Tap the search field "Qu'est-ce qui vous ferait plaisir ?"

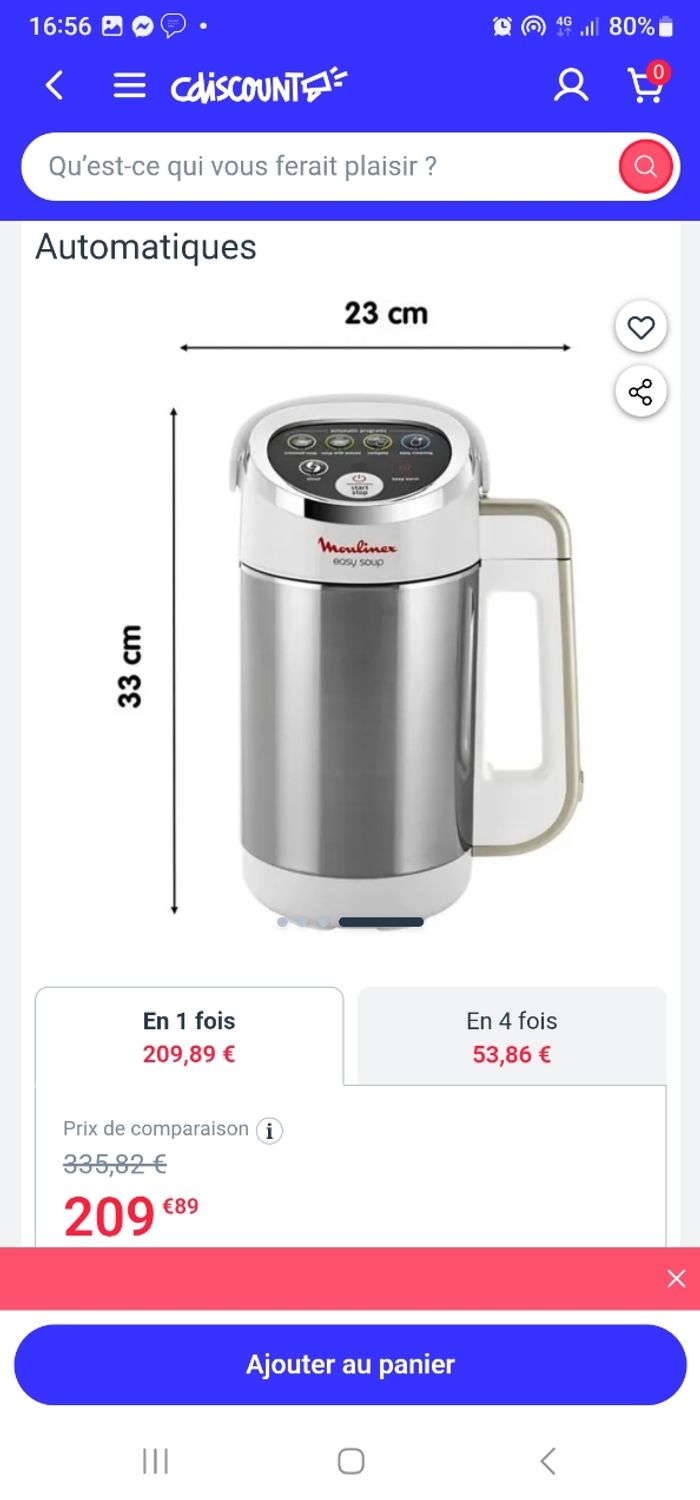320,166
